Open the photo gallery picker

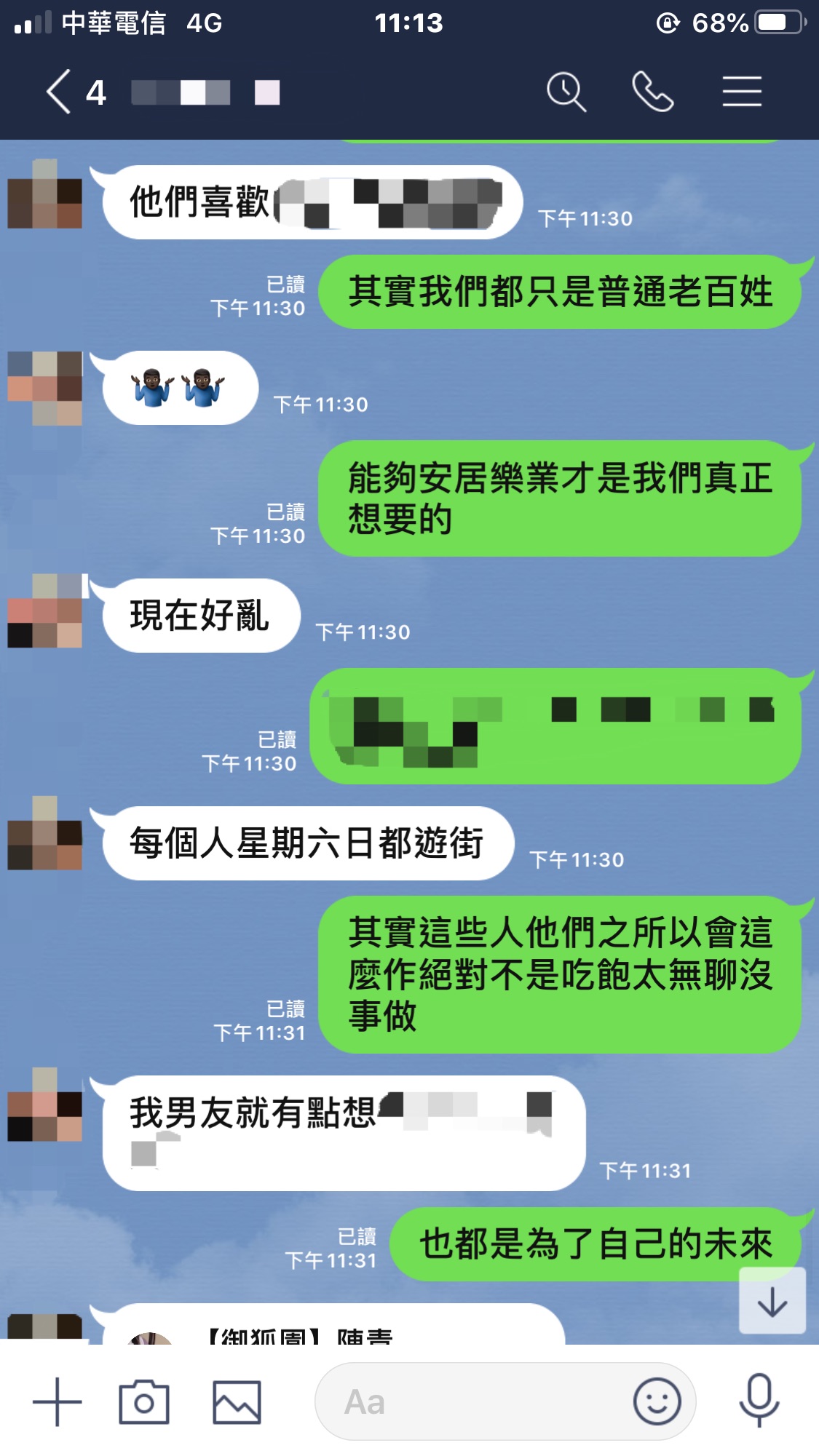pyautogui.click(x=237, y=1401)
